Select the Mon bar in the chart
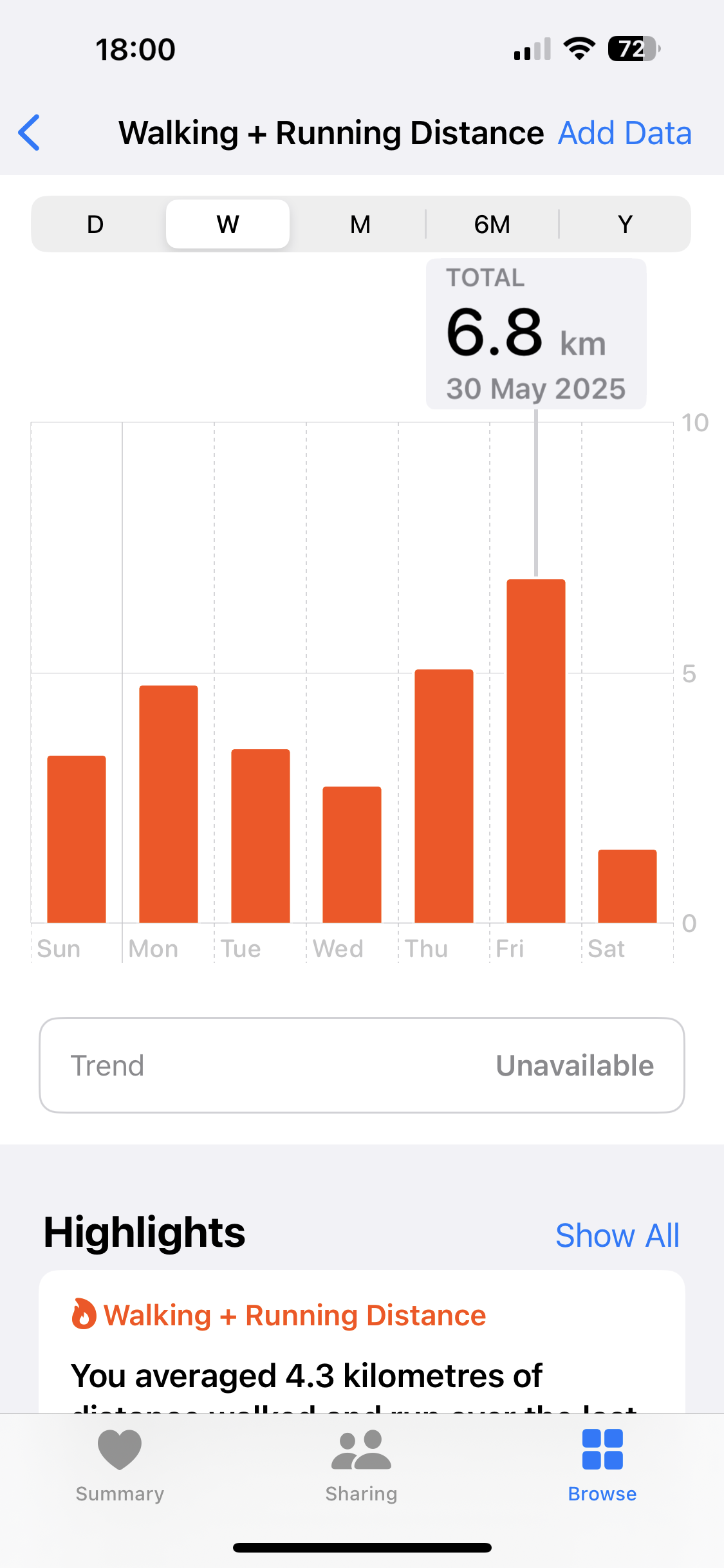This screenshot has height=1568, width=724. [x=169, y=804]
